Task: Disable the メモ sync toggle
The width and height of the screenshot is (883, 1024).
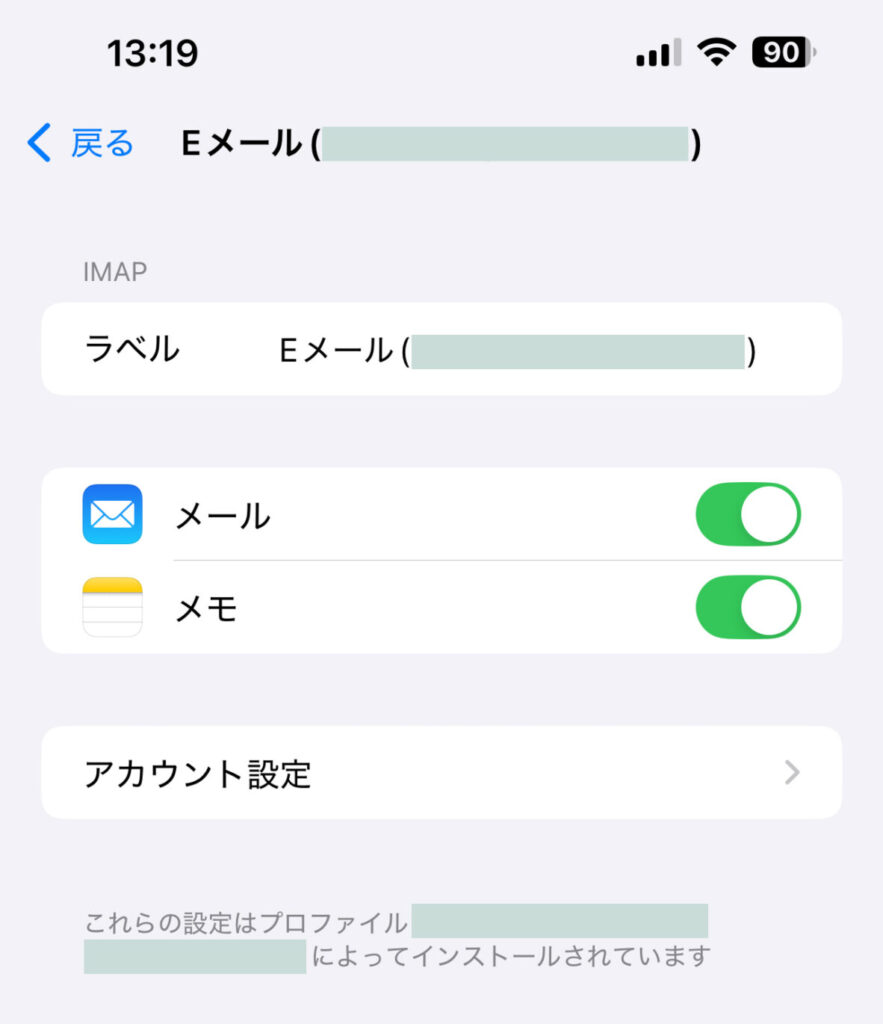Action: coord(748,607)
